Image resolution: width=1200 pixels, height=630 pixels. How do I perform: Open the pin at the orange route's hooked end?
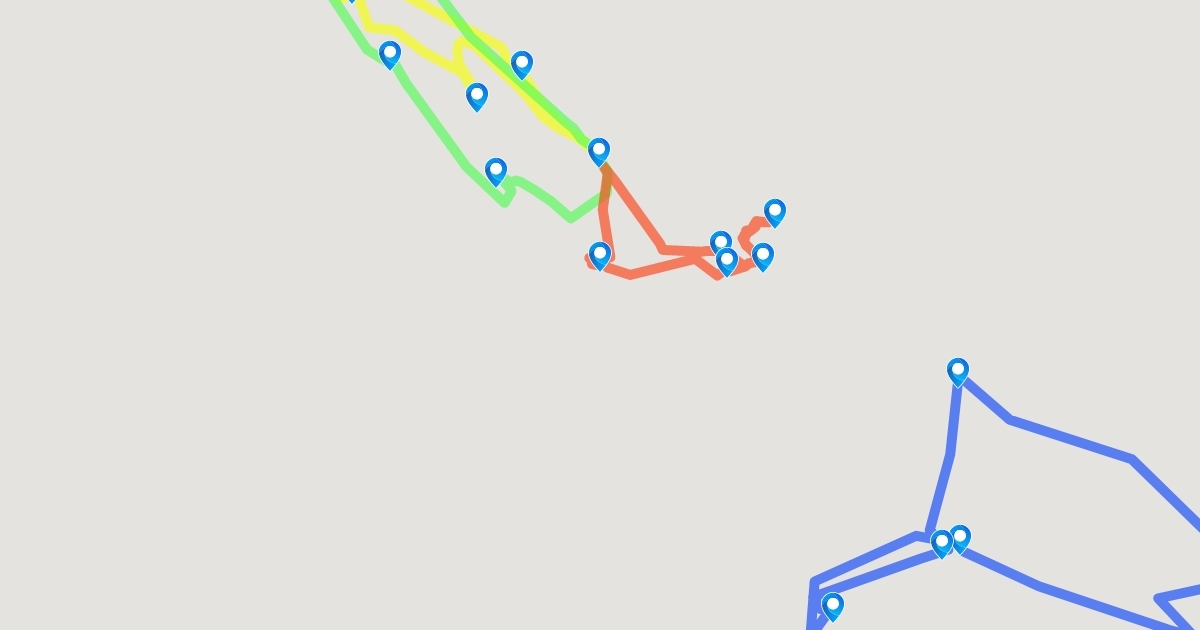(x=775, y=212)
